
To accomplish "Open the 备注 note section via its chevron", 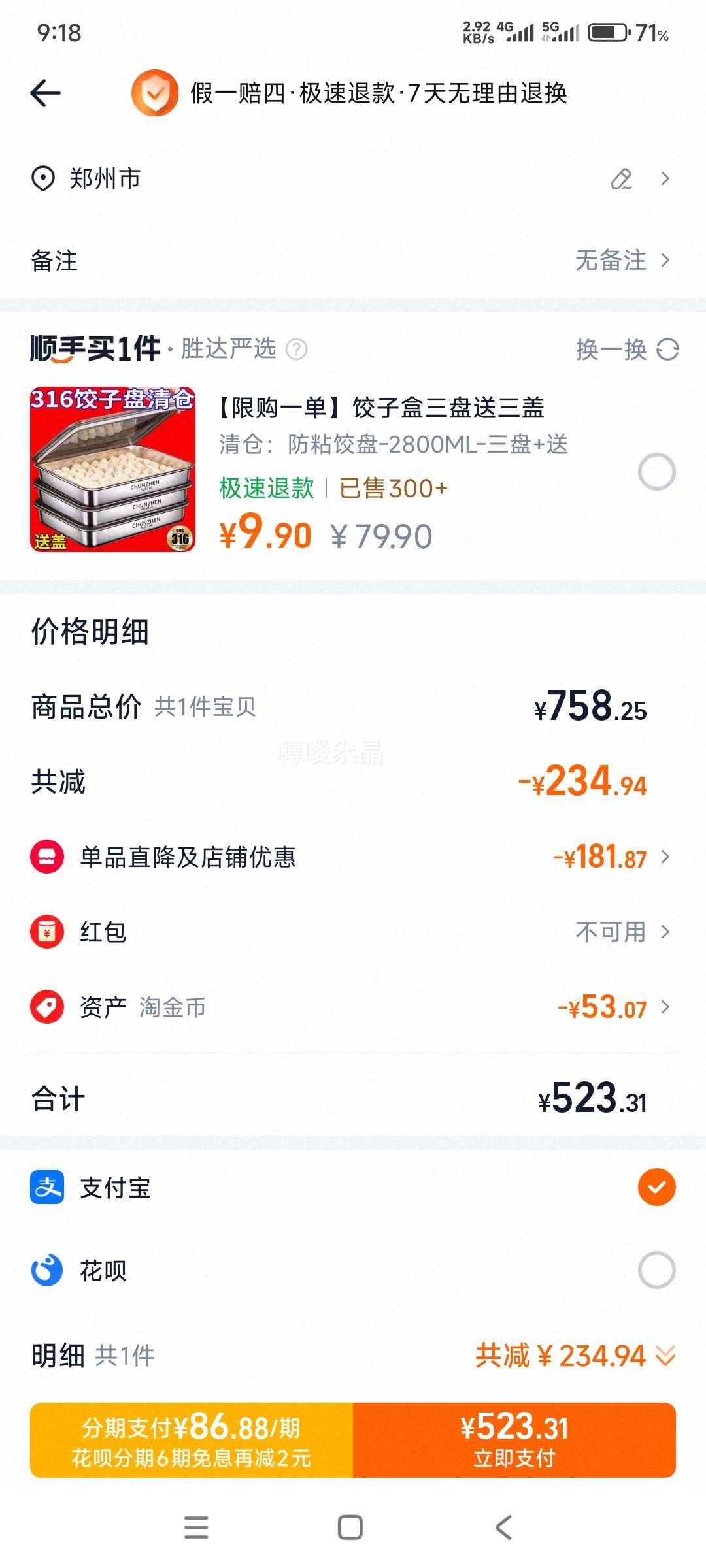I will tap(665, 261).
